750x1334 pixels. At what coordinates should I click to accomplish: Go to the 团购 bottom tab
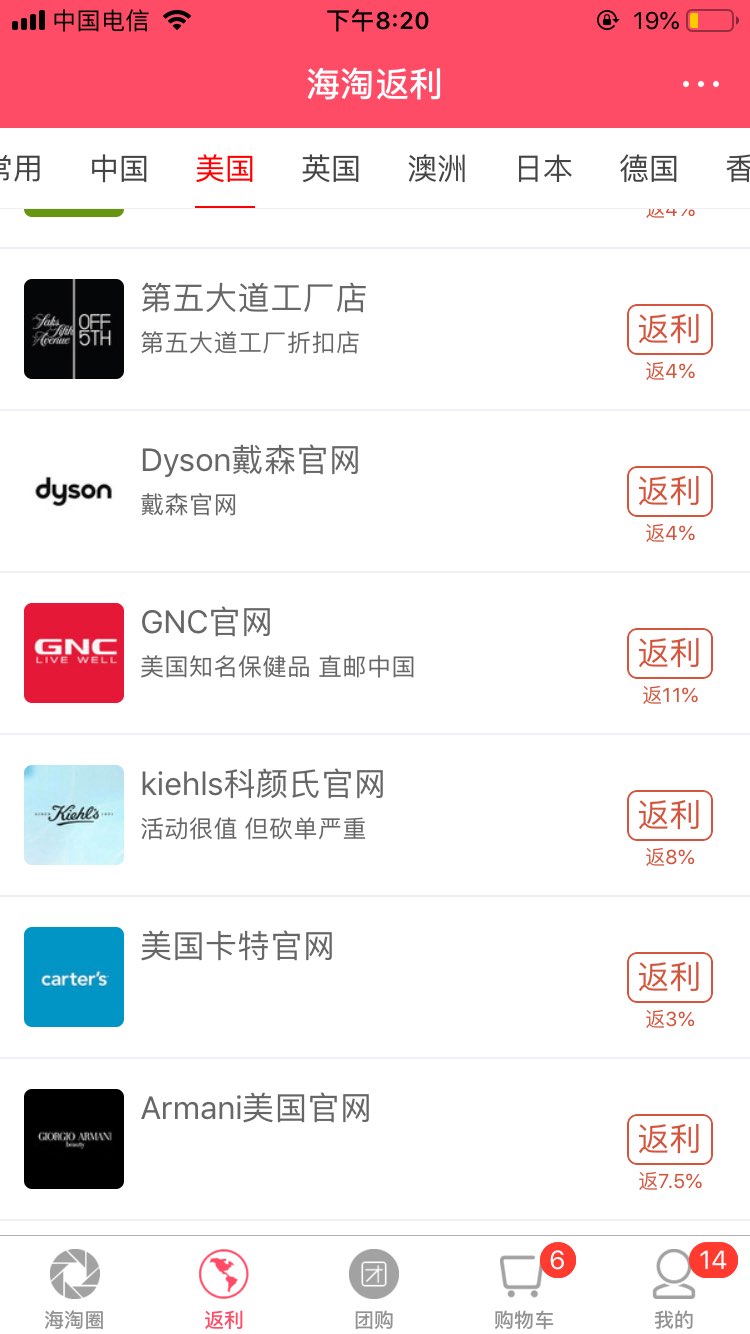click(x=374, y=1288)
